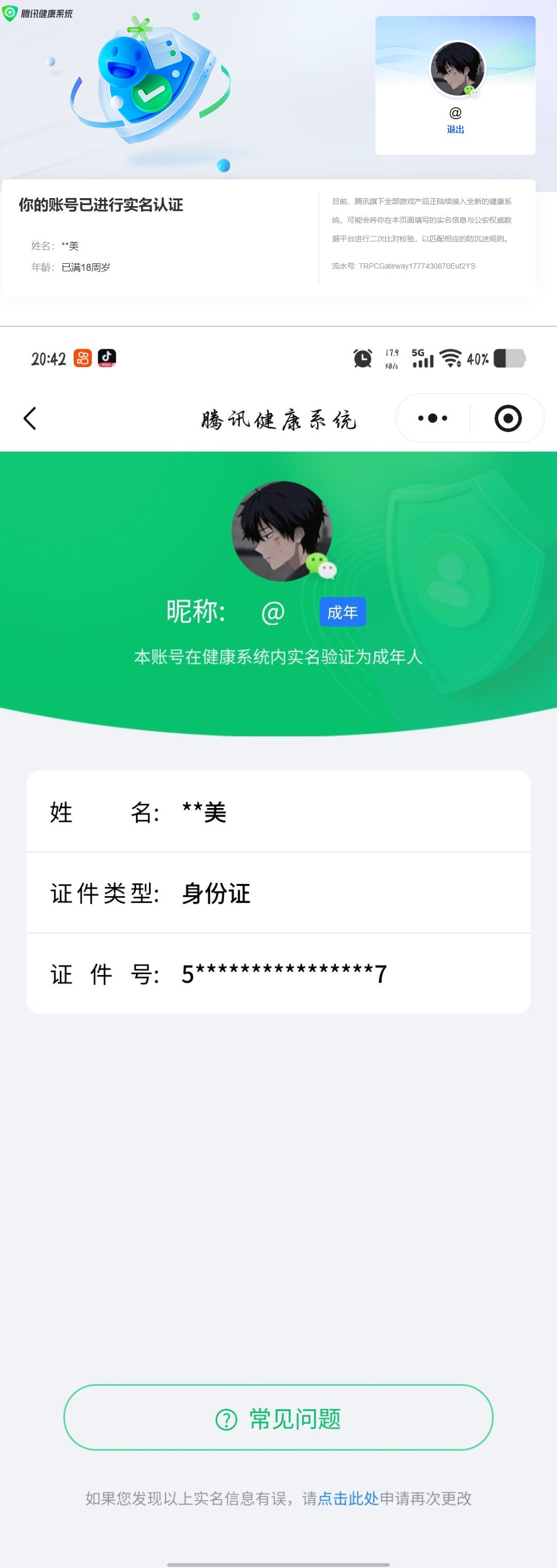Viewport: 557px width, 1568px height.
Task: Tap the back chevron to return
Action: point(30,418)
